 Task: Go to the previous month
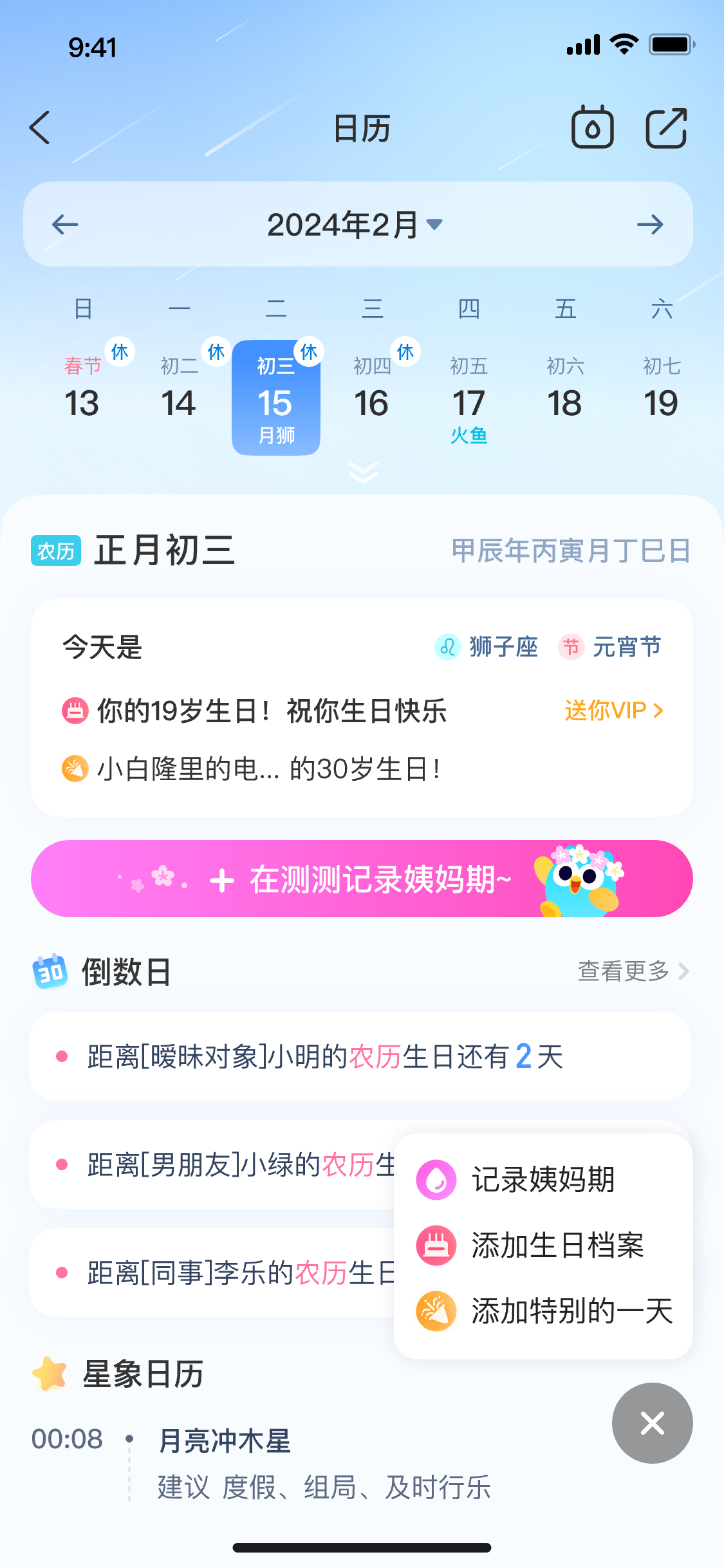tap(65, 225)
